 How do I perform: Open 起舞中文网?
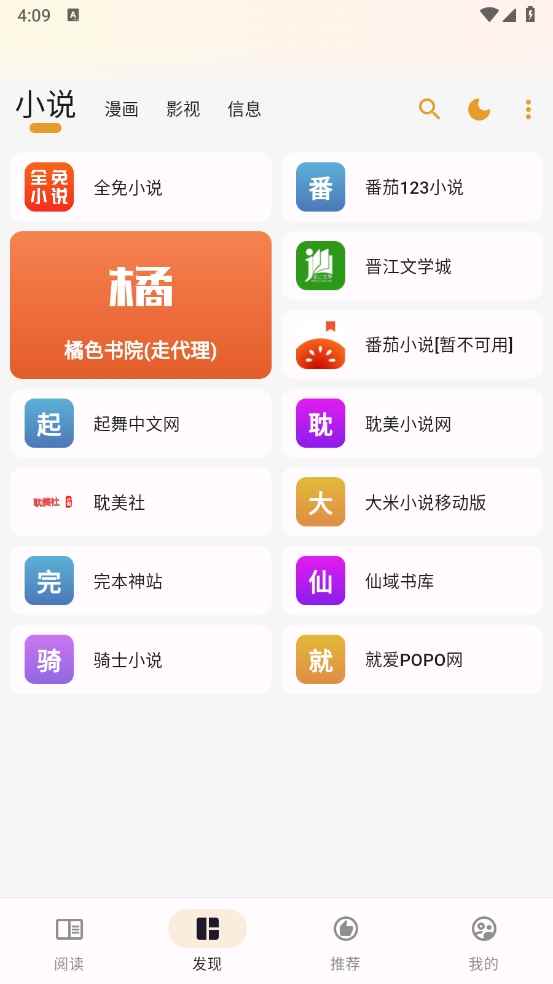141,424
